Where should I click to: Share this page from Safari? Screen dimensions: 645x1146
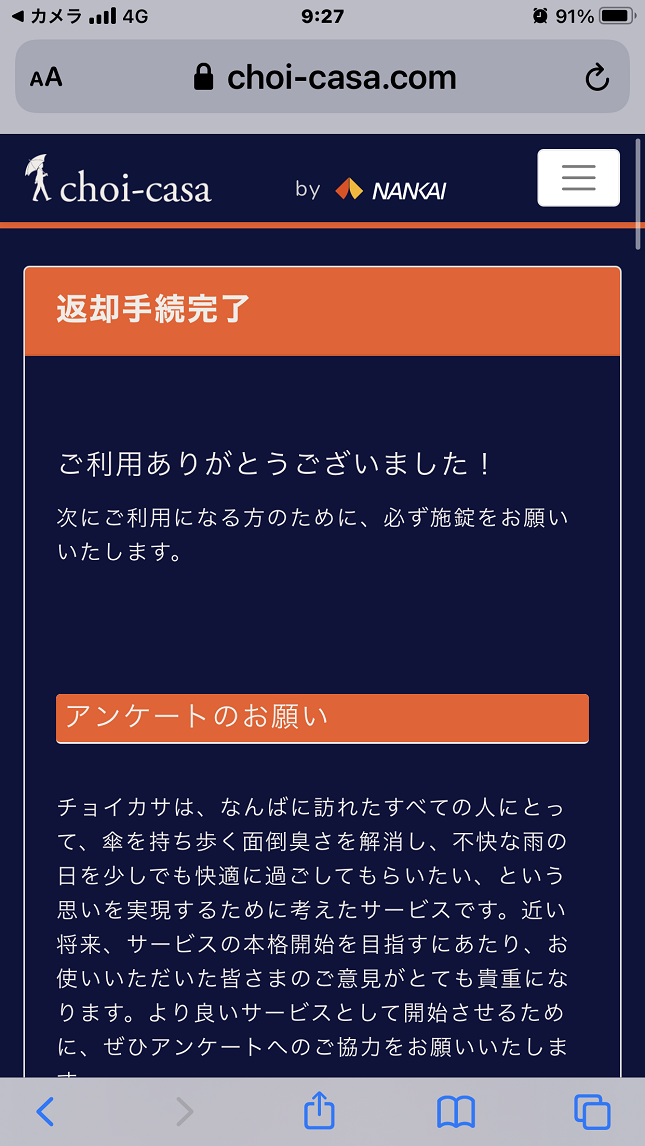[x=319, y=1109]
